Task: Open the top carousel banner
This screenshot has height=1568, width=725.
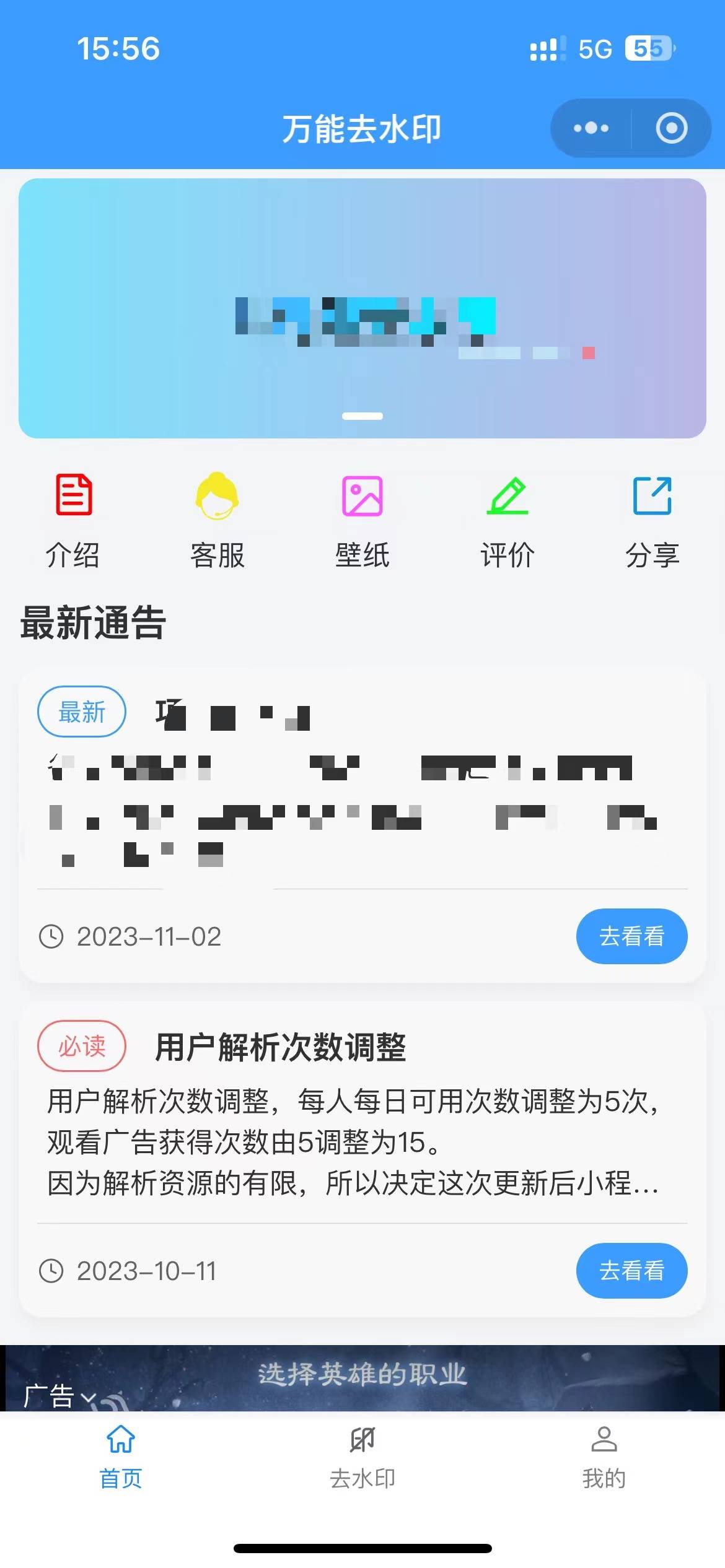Action: (362, 308)
